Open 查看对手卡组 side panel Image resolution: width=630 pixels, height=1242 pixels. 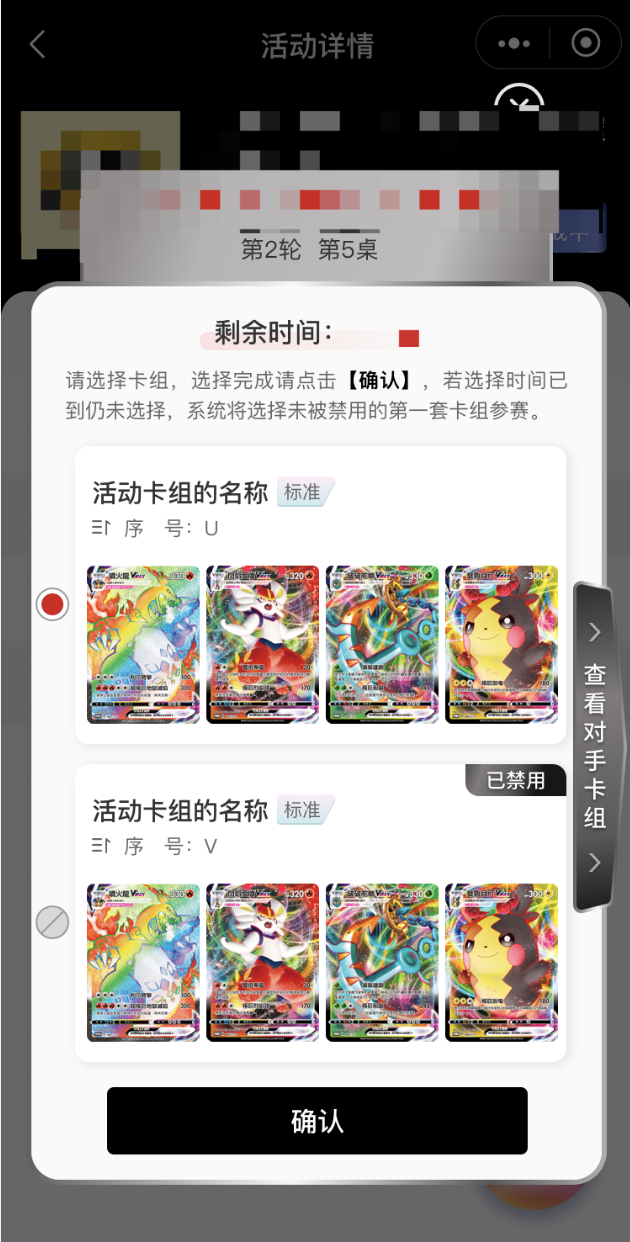[x=596, y=746]
